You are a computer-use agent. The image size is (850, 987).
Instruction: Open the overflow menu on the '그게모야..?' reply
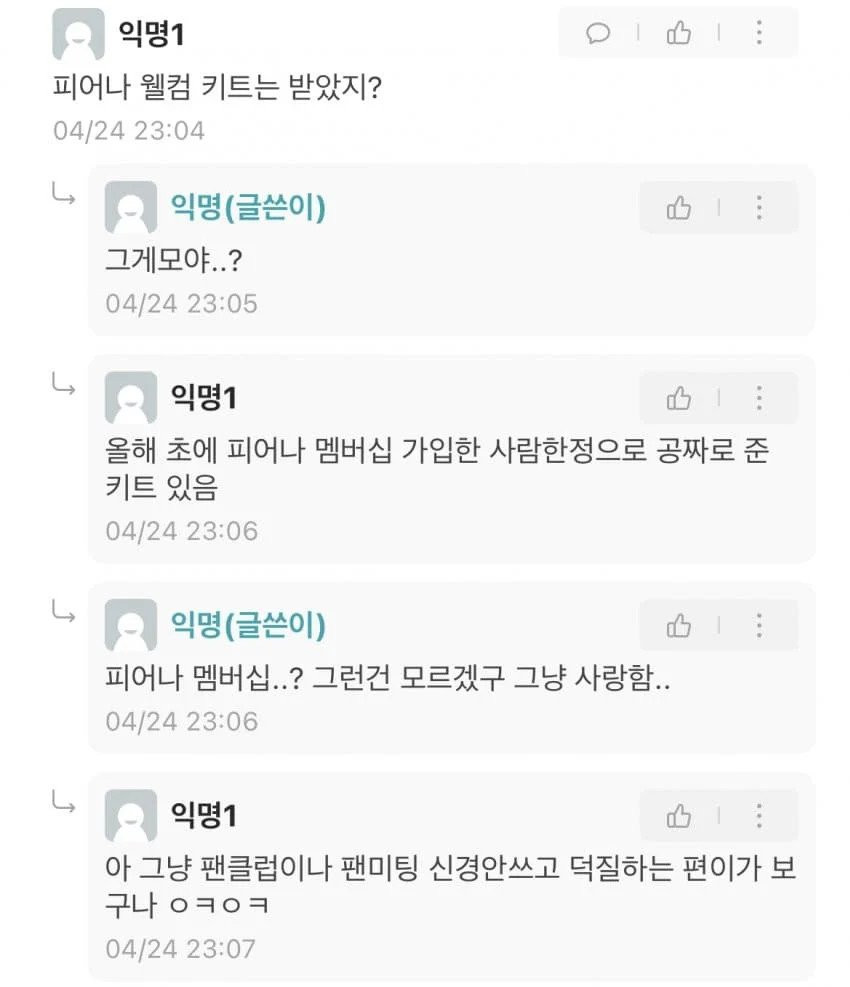coord(759,208)
